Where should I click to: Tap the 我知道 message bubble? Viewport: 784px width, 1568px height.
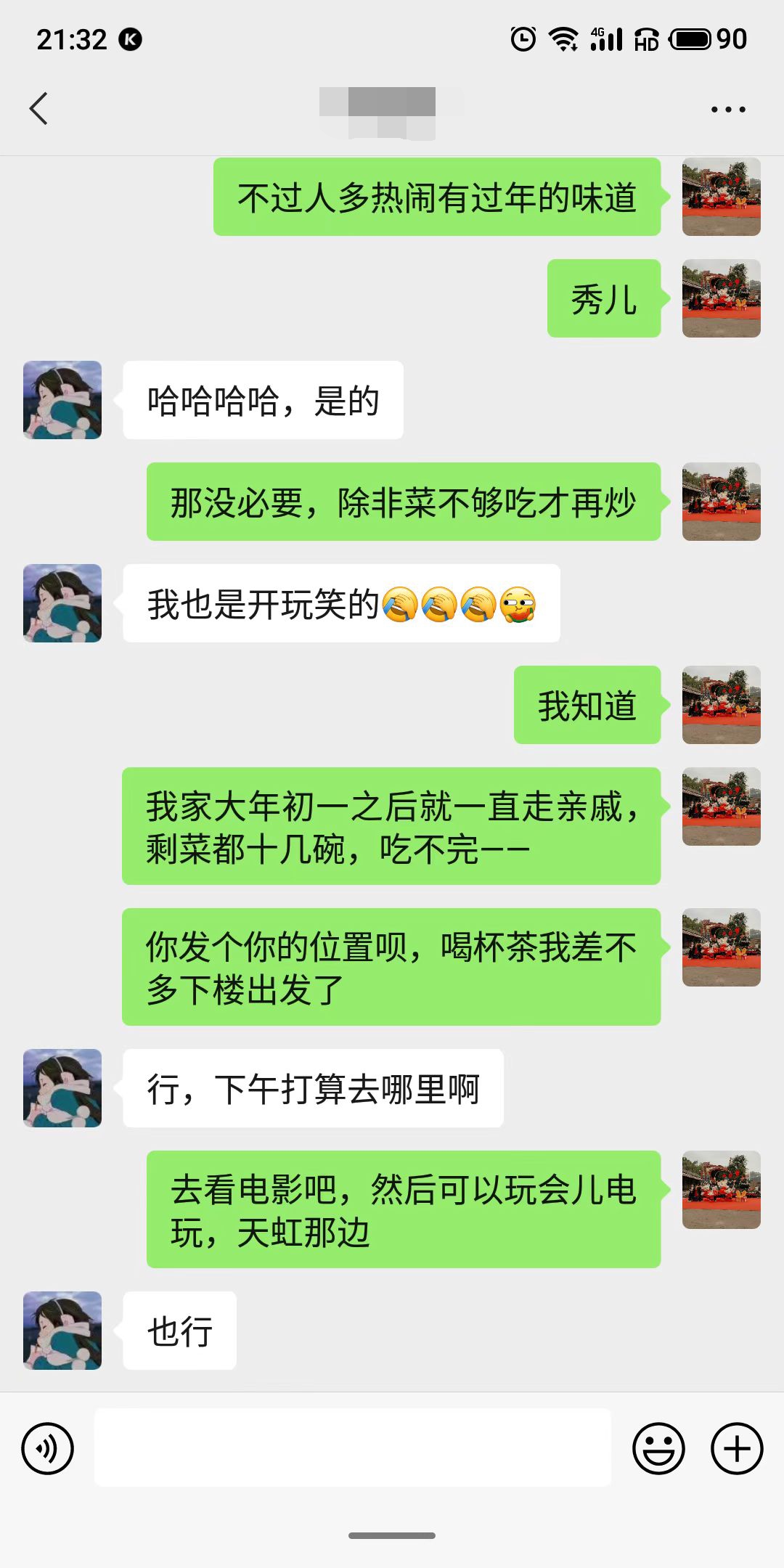pyautogui.click(x=587, y=704)
